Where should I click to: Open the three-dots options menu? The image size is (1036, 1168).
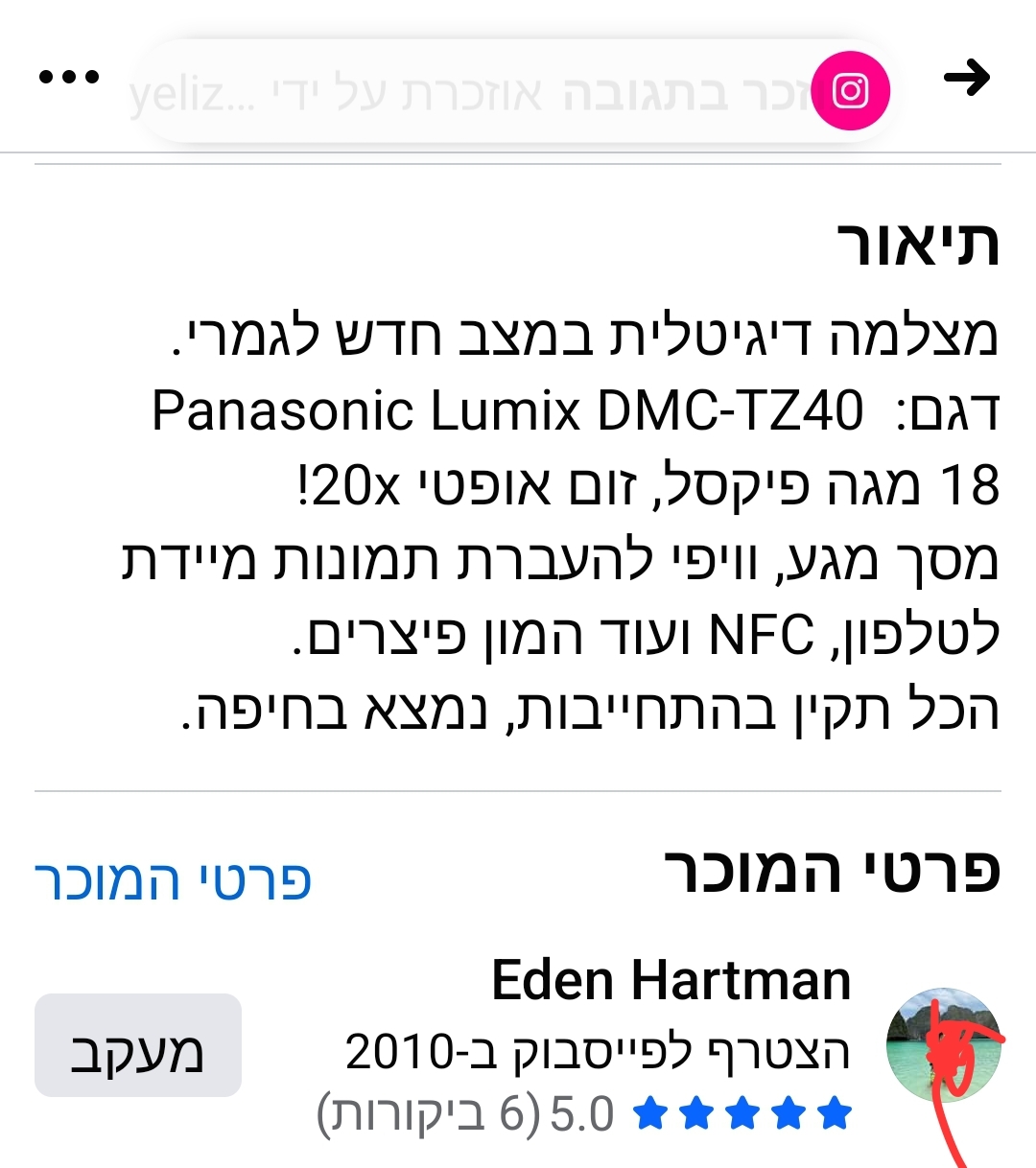(68, 80)
